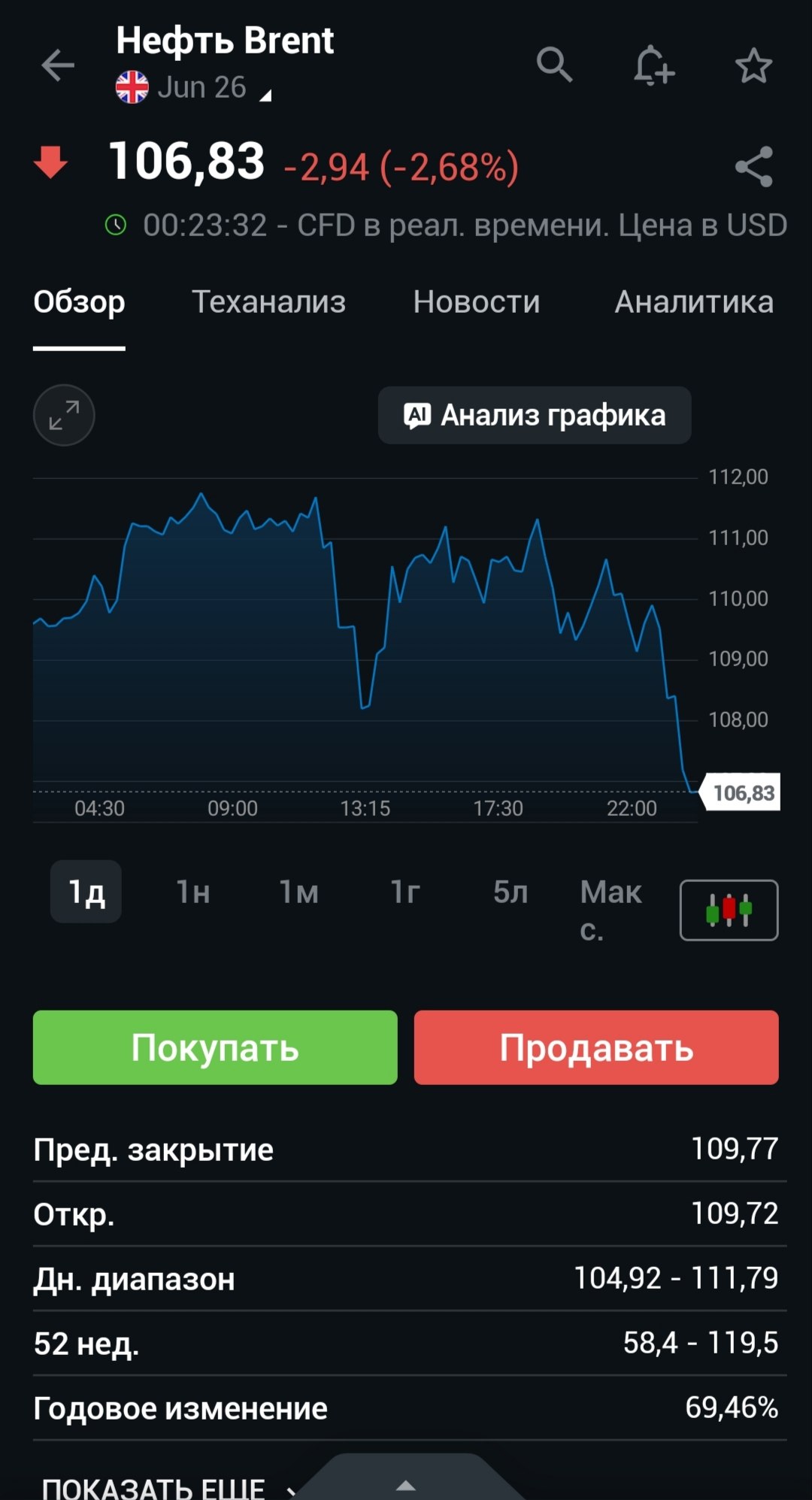Open the Новости tab
This screenshot has width=812, height=1500.
[x=476, y=302]
